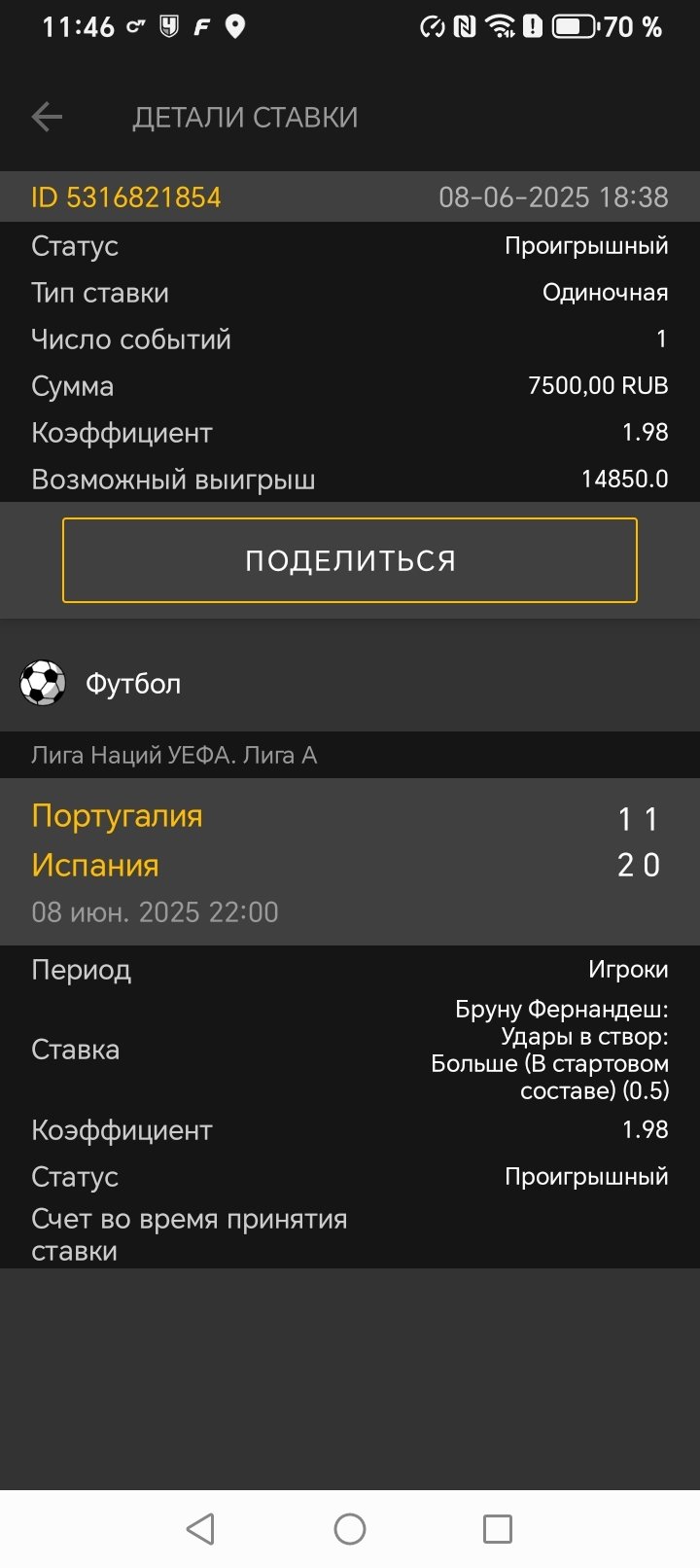
Task: Tap the ПОДЕЛИТЬСЯ share button
Action: pyautogui.click(x=350, y=560)
